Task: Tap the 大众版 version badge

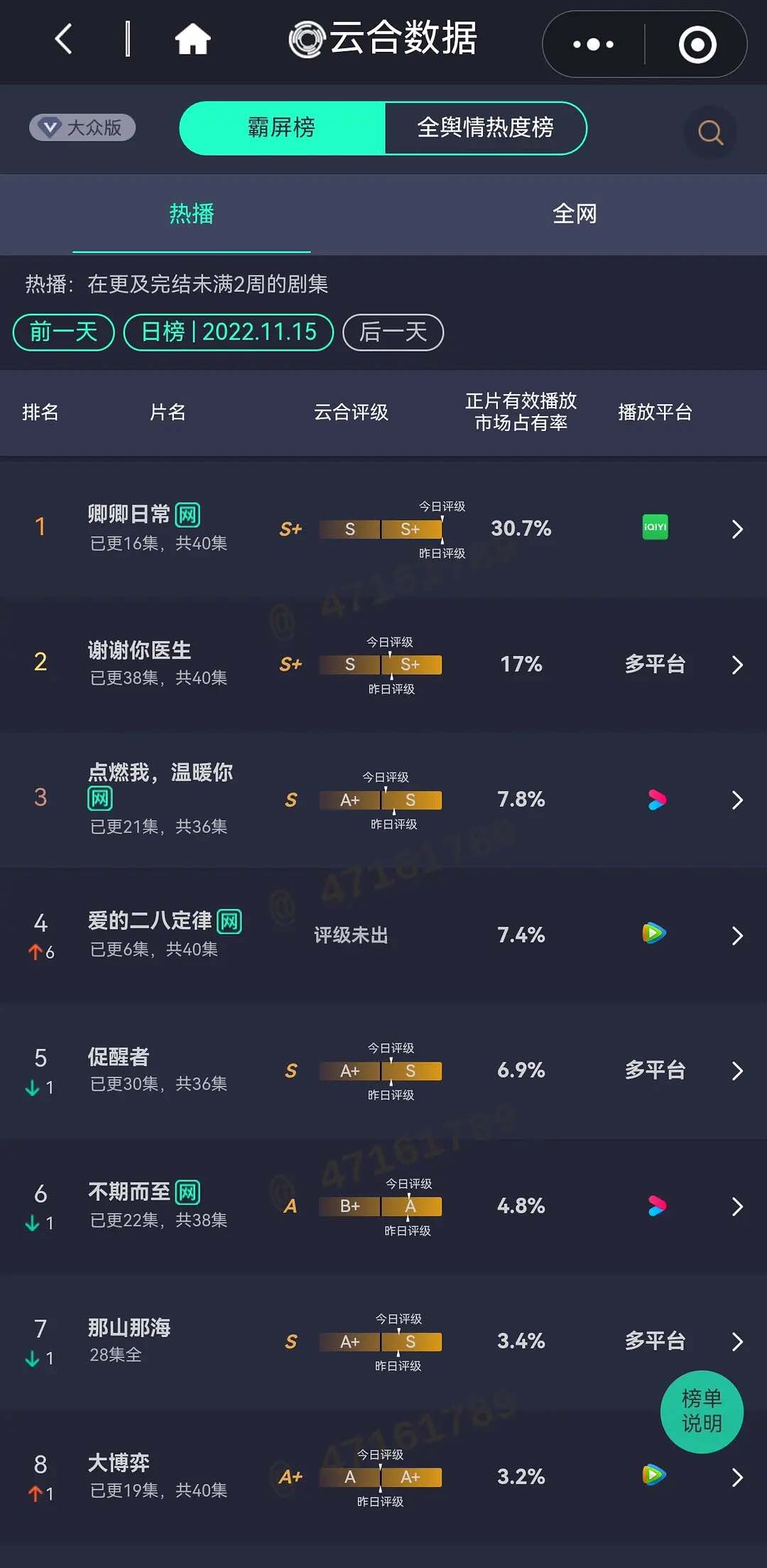Action: (82, 128)
